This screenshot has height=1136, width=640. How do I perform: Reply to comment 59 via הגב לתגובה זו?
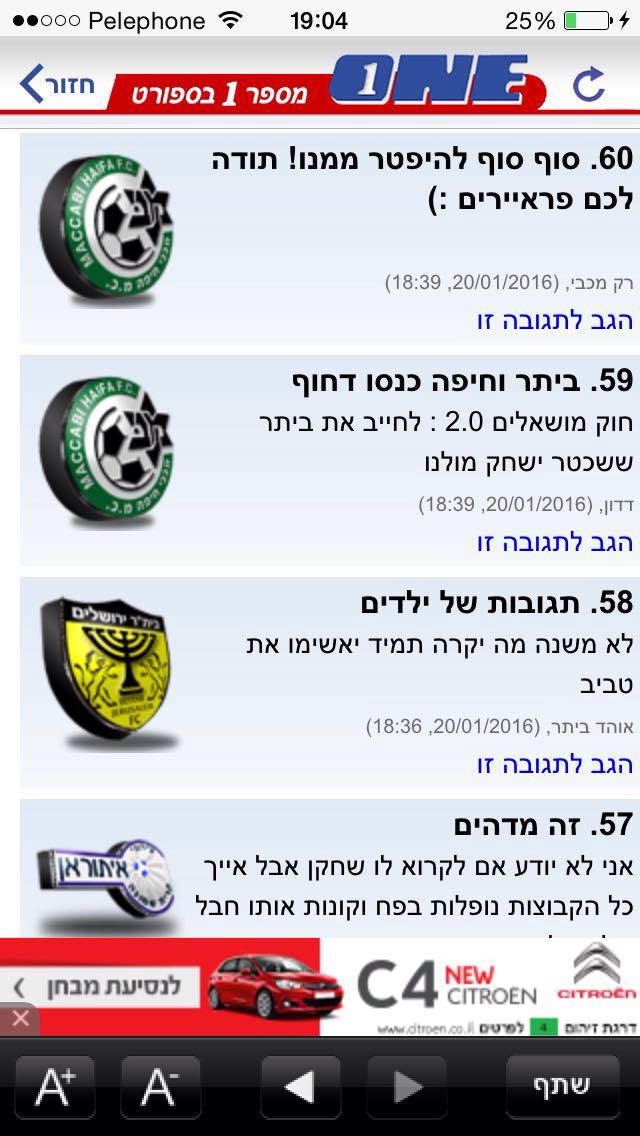click(555, 543)
